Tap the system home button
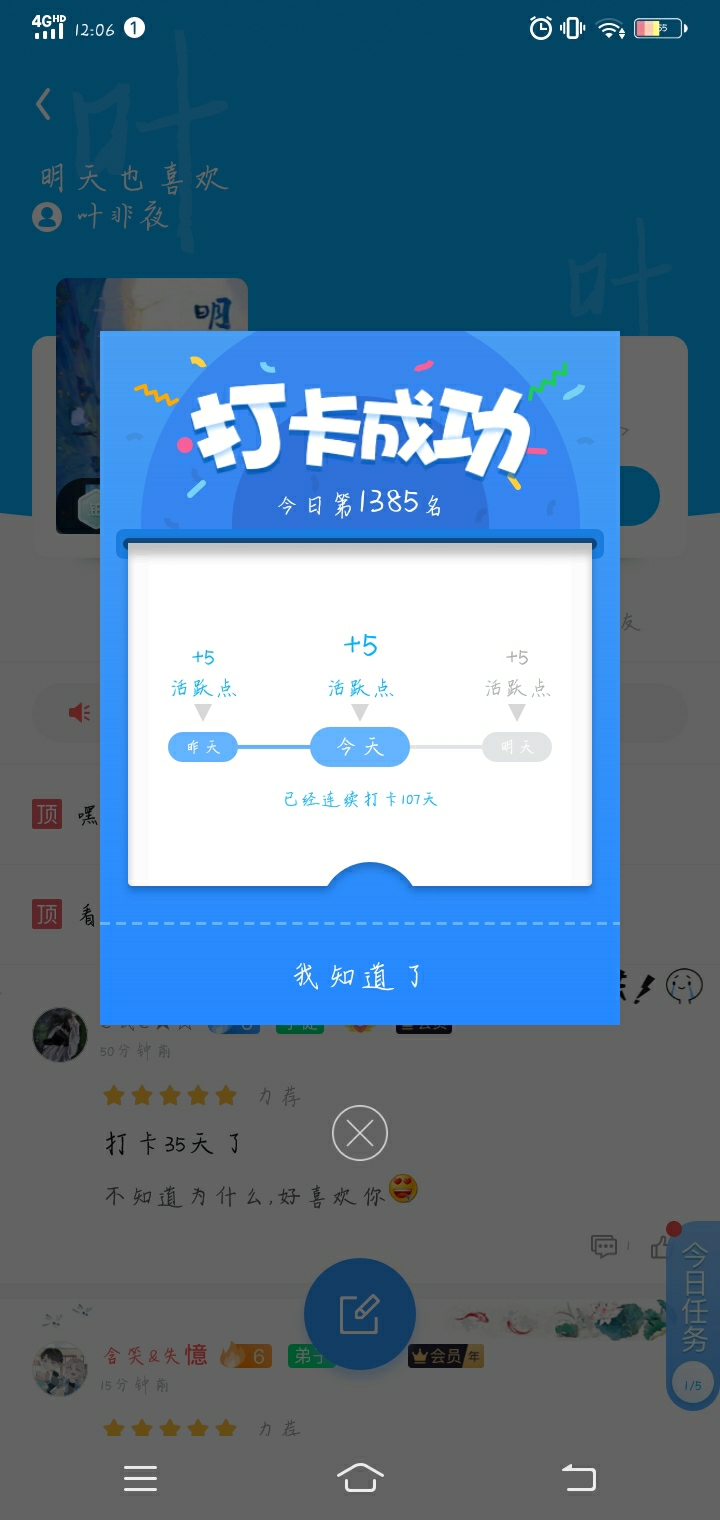 pyautogui.click(x=360, y=1477)
